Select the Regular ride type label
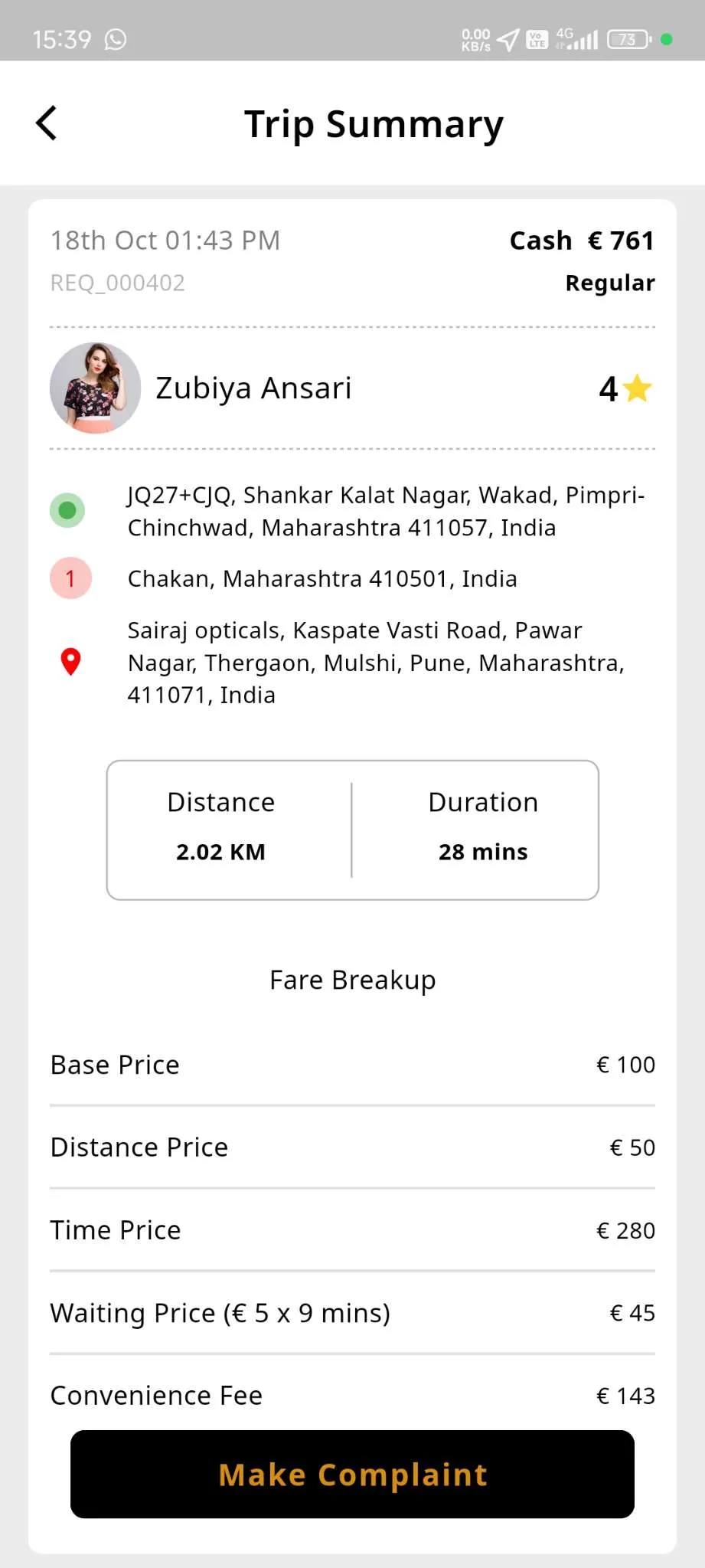The height and width of the screenshot is (1568, 705). [x=609, y=283]
